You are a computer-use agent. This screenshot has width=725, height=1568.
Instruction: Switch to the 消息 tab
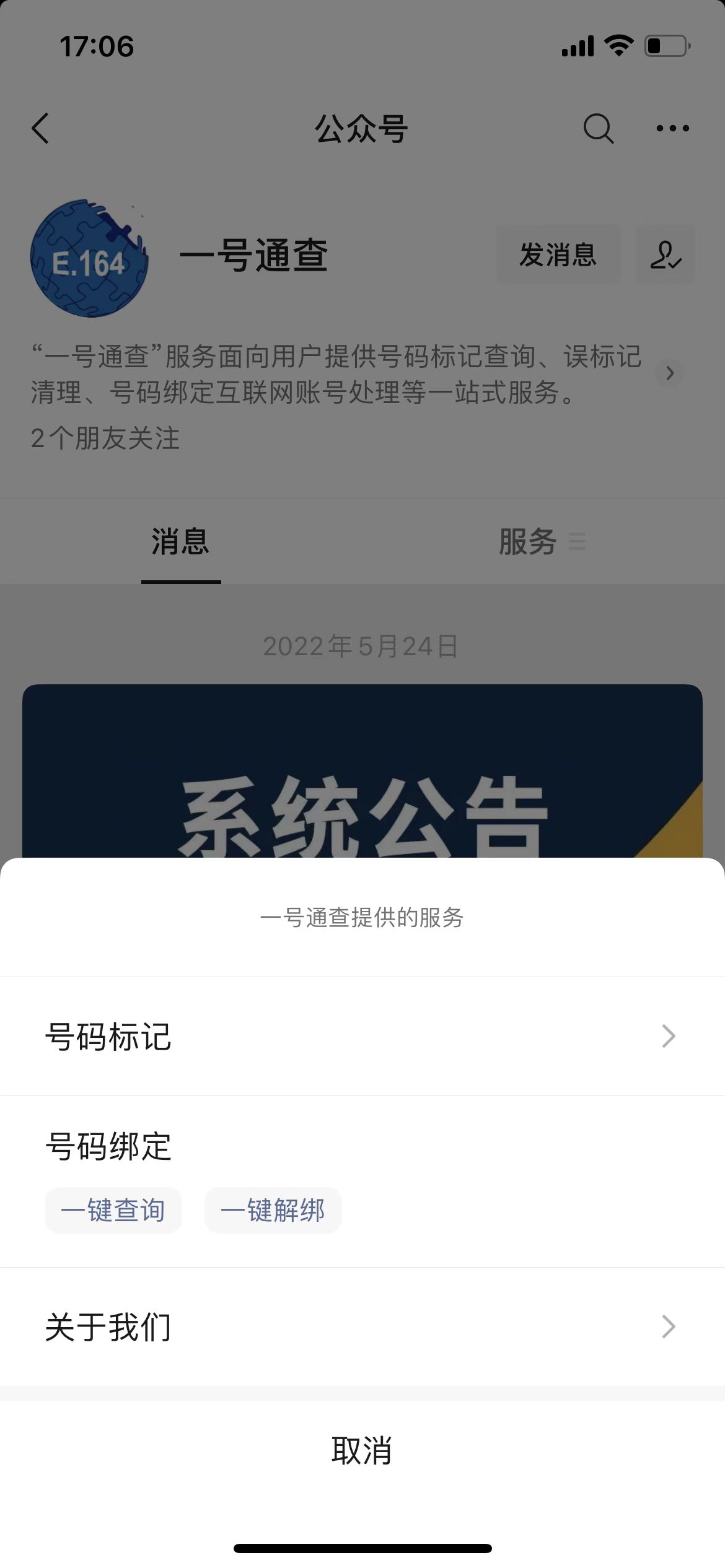click(181, 541)
